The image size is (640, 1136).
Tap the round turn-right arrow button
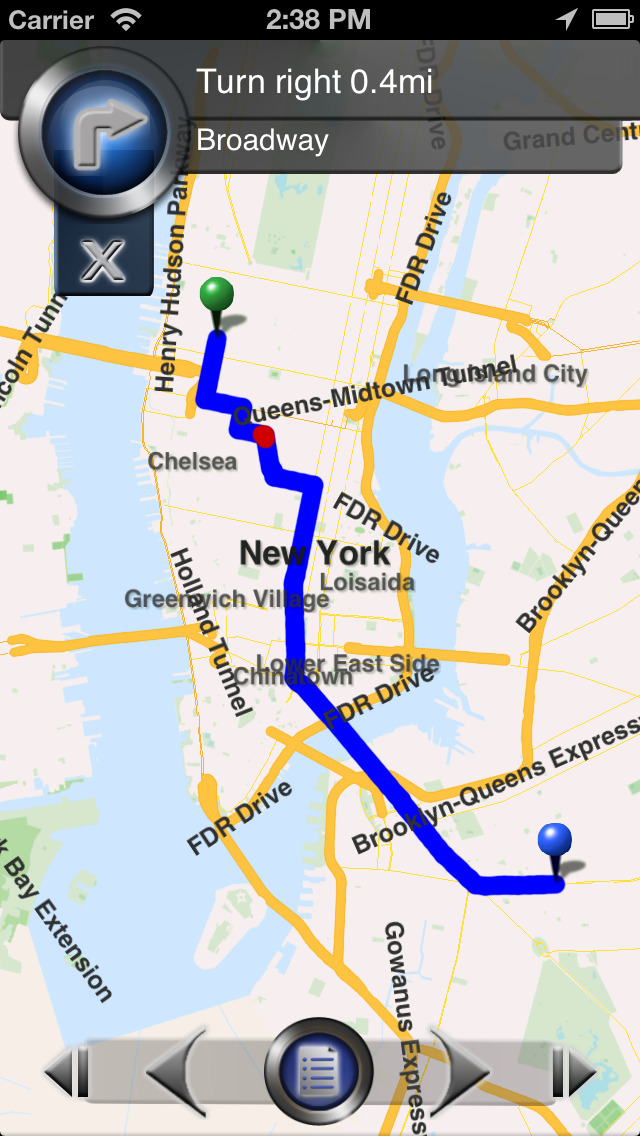pyautogui.click(x=104, y=133)
